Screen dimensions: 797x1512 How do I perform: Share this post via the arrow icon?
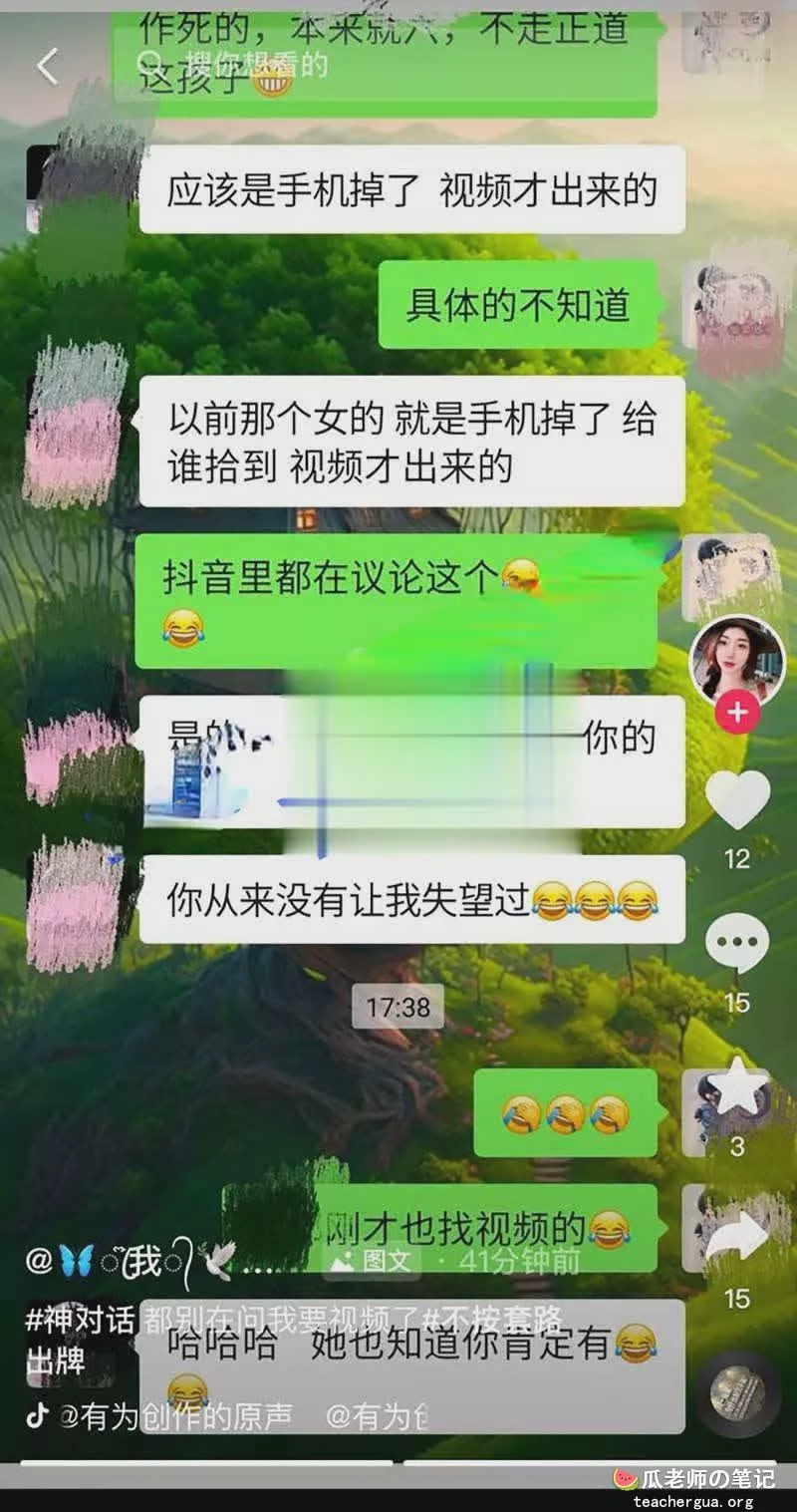coord(737,1239)
